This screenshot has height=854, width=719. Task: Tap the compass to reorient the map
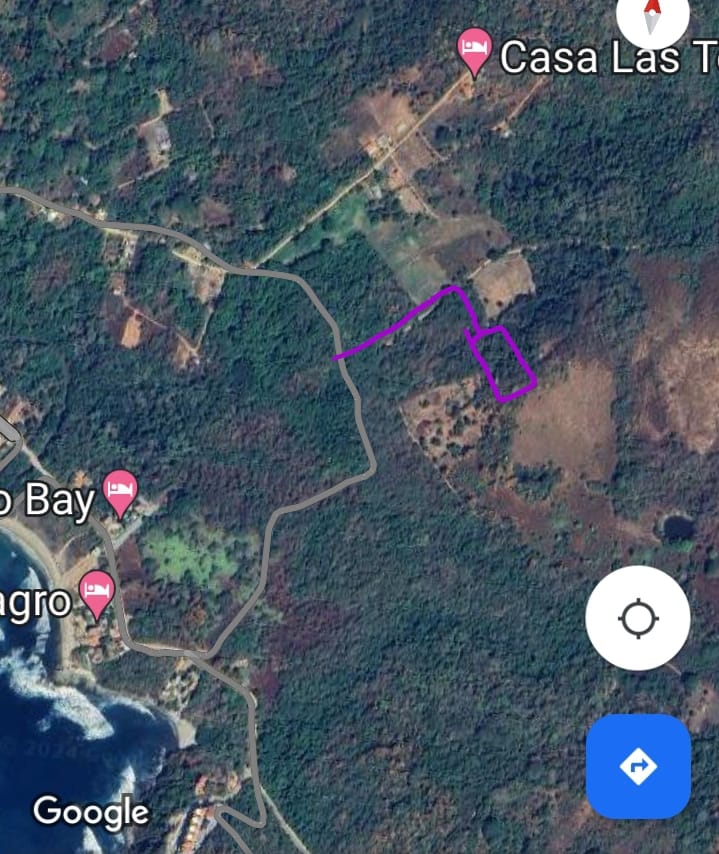(x=653, y=16)
